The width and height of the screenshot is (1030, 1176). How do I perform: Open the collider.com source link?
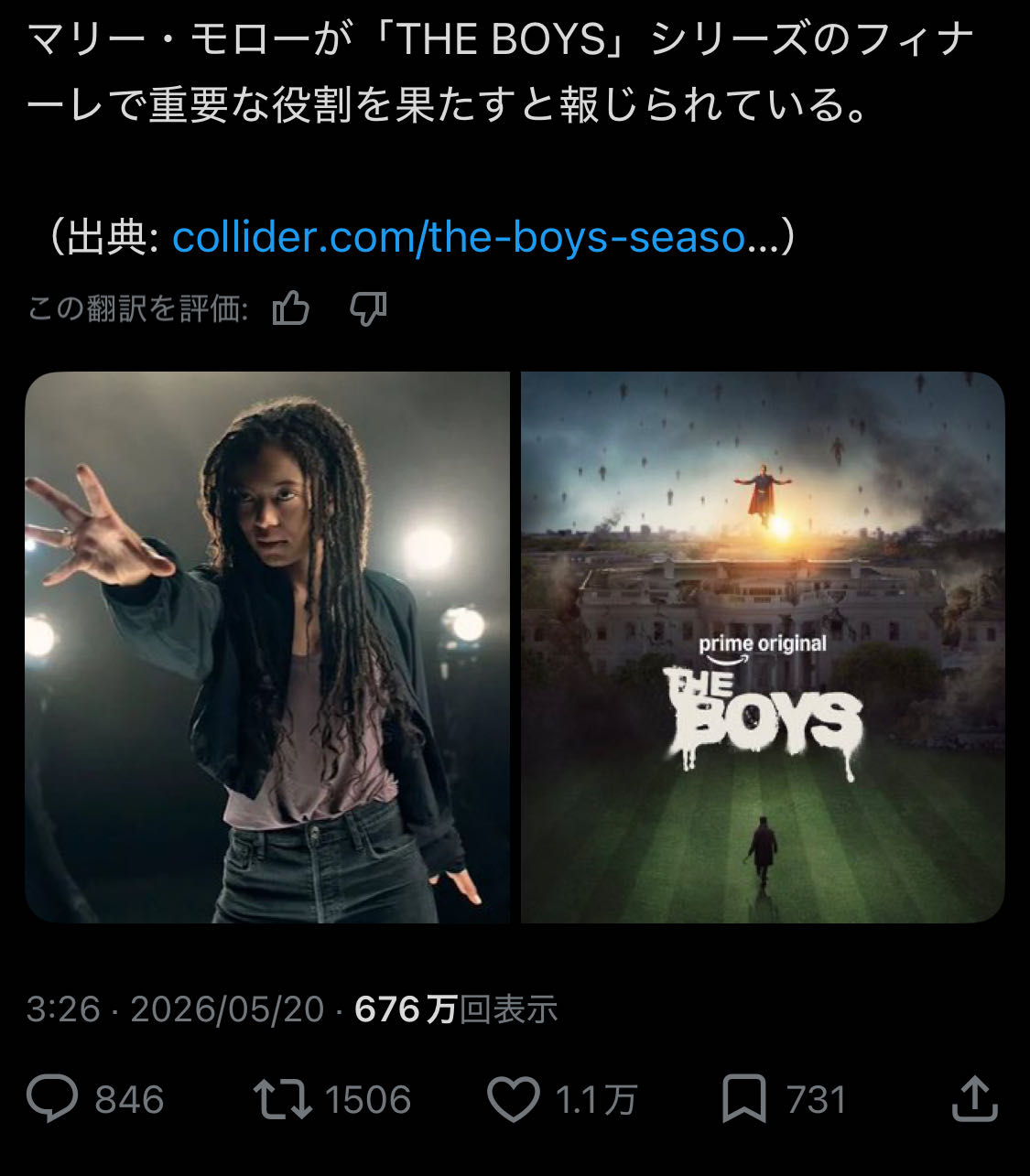pyautogui.click(x=474, y=237)
